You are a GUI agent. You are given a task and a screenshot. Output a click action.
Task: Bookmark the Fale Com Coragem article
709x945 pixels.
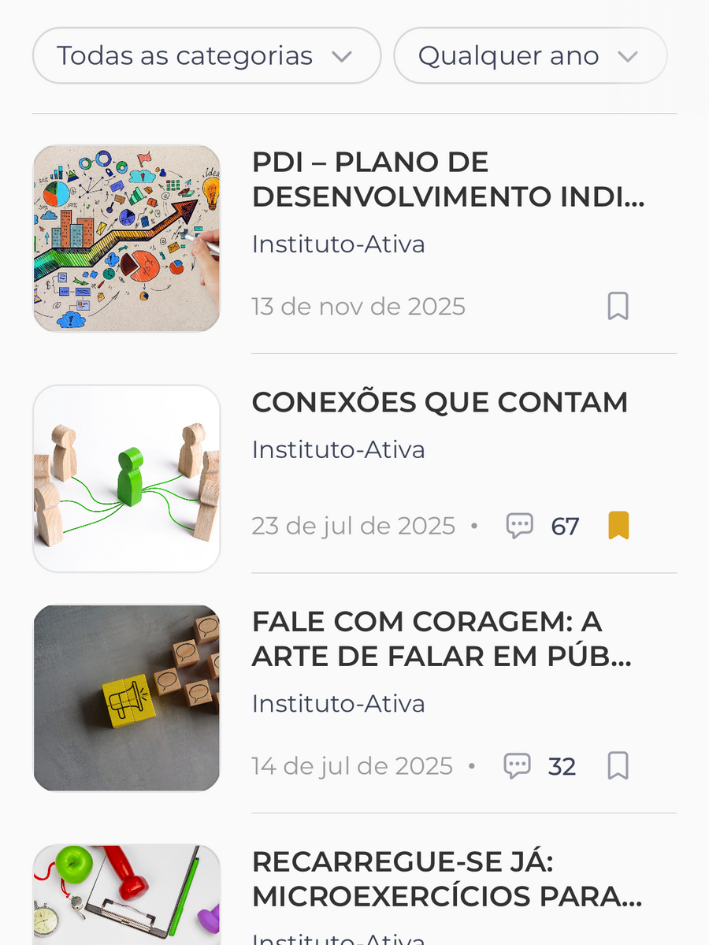(618, 766)
